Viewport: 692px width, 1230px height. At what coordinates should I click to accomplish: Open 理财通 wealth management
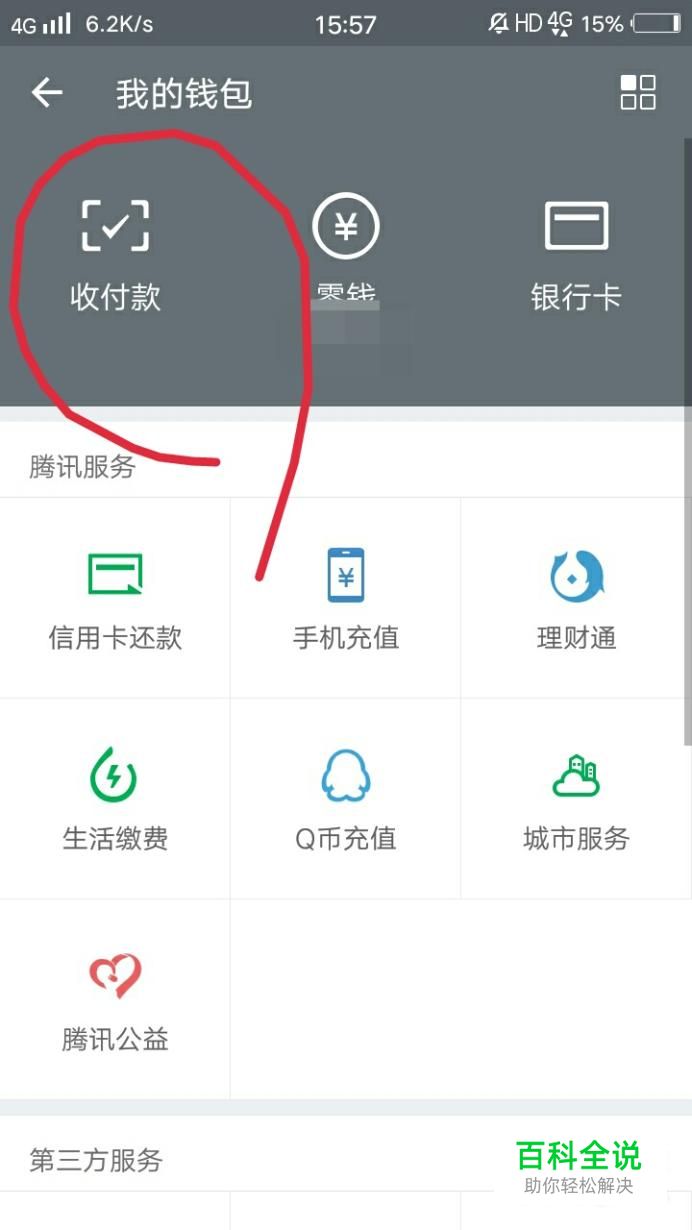[x=576, y=598]
